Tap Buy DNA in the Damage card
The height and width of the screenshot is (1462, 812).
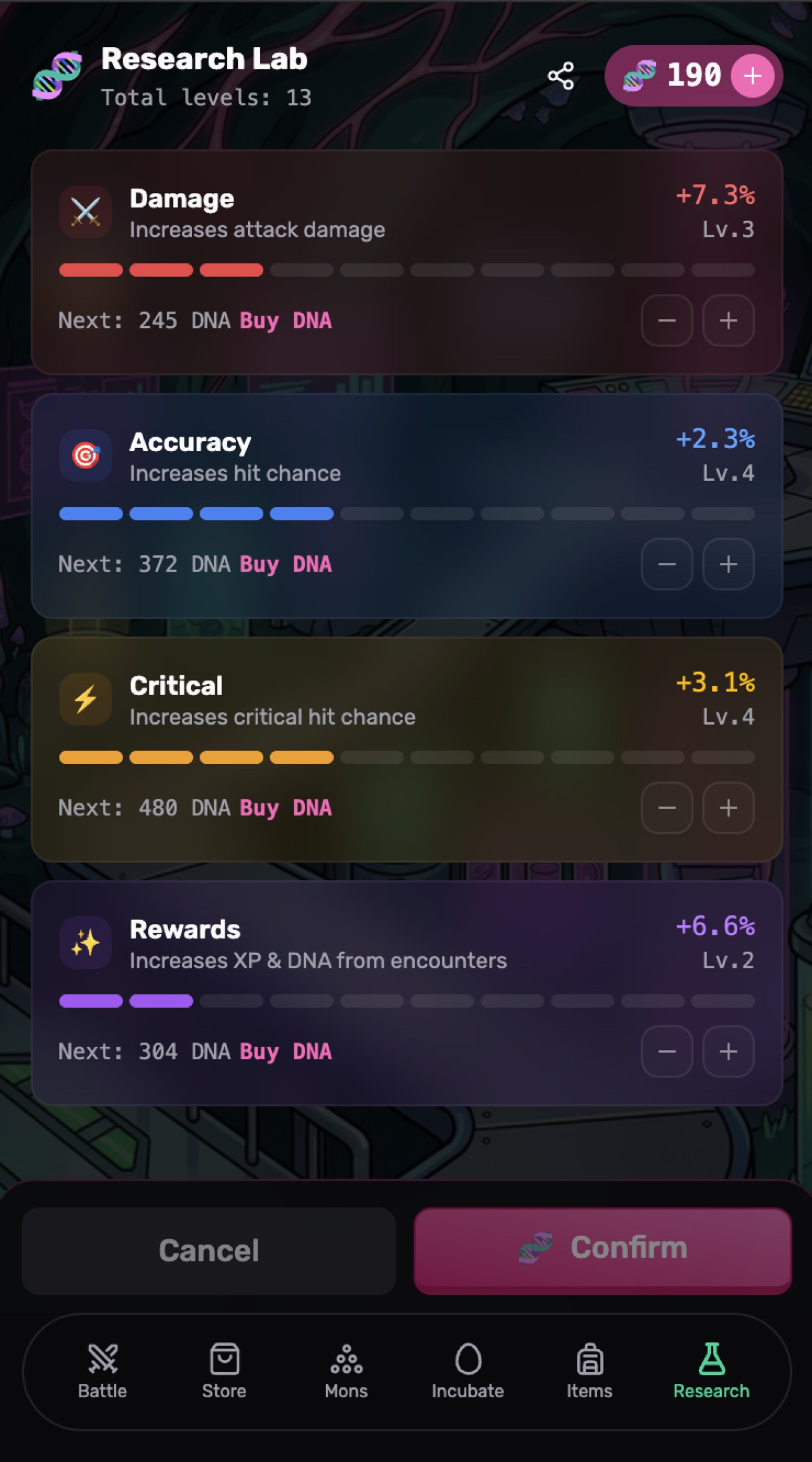click(x=285, y=320)
